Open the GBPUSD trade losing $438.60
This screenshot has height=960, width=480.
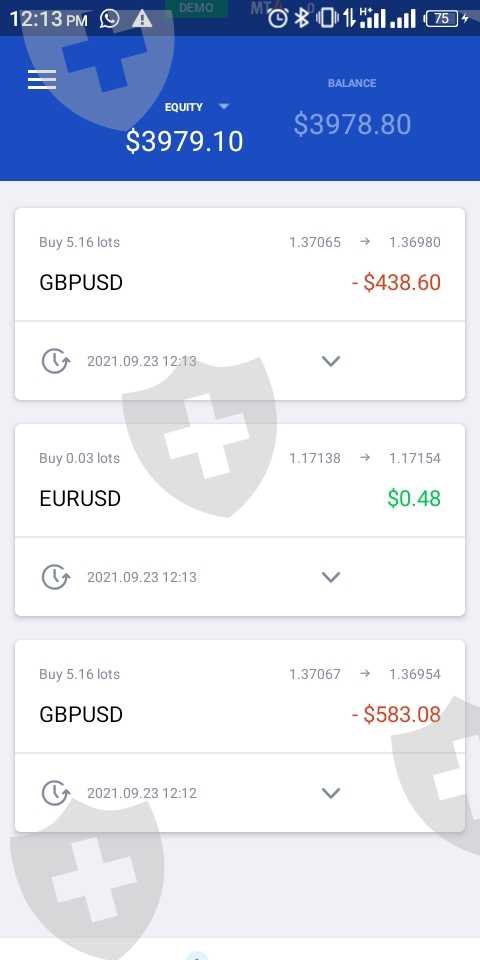(x=240, y=264)
